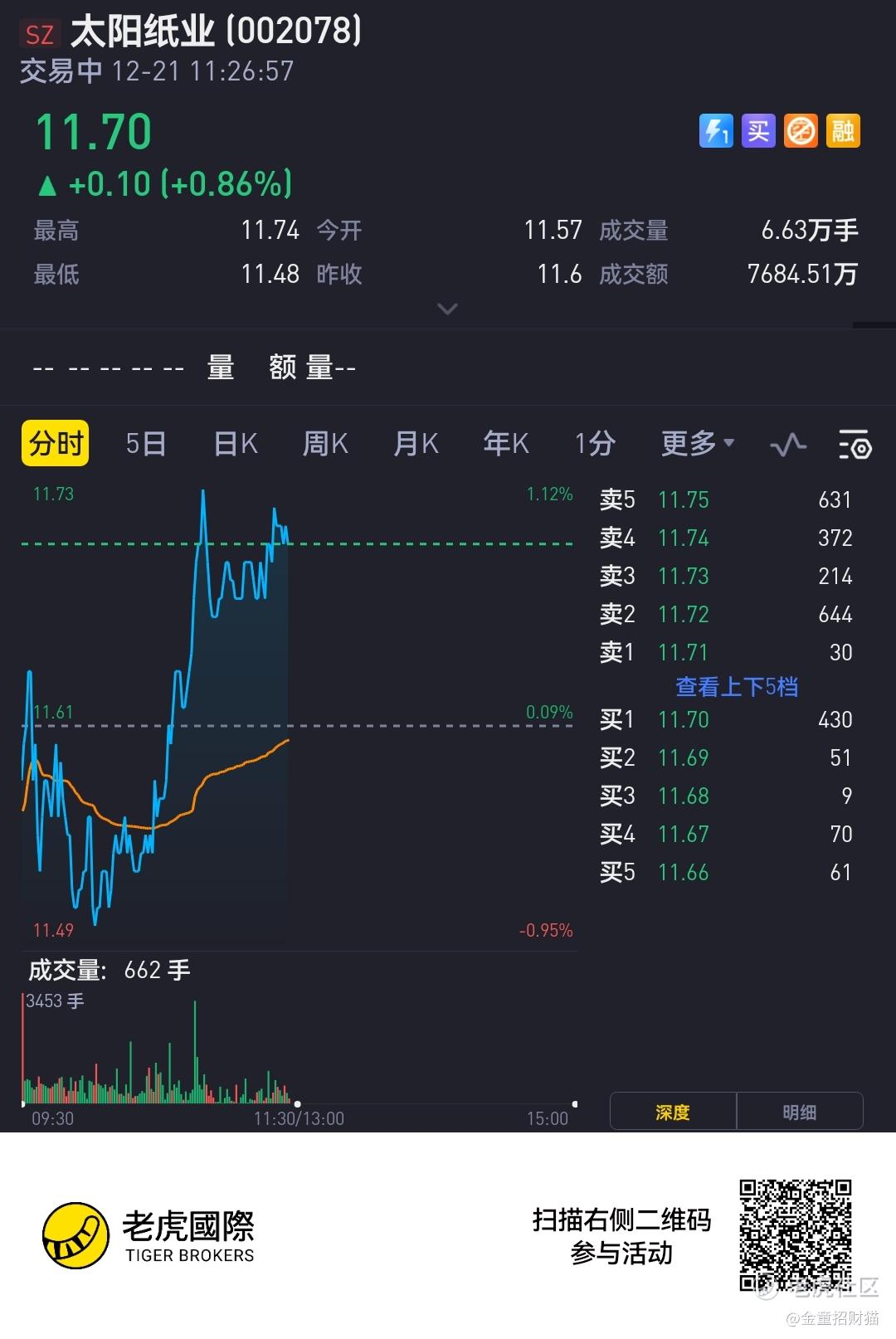The image size is (896, 1339).
Task: Open the chart settings icon
Action: pos(855,445)
